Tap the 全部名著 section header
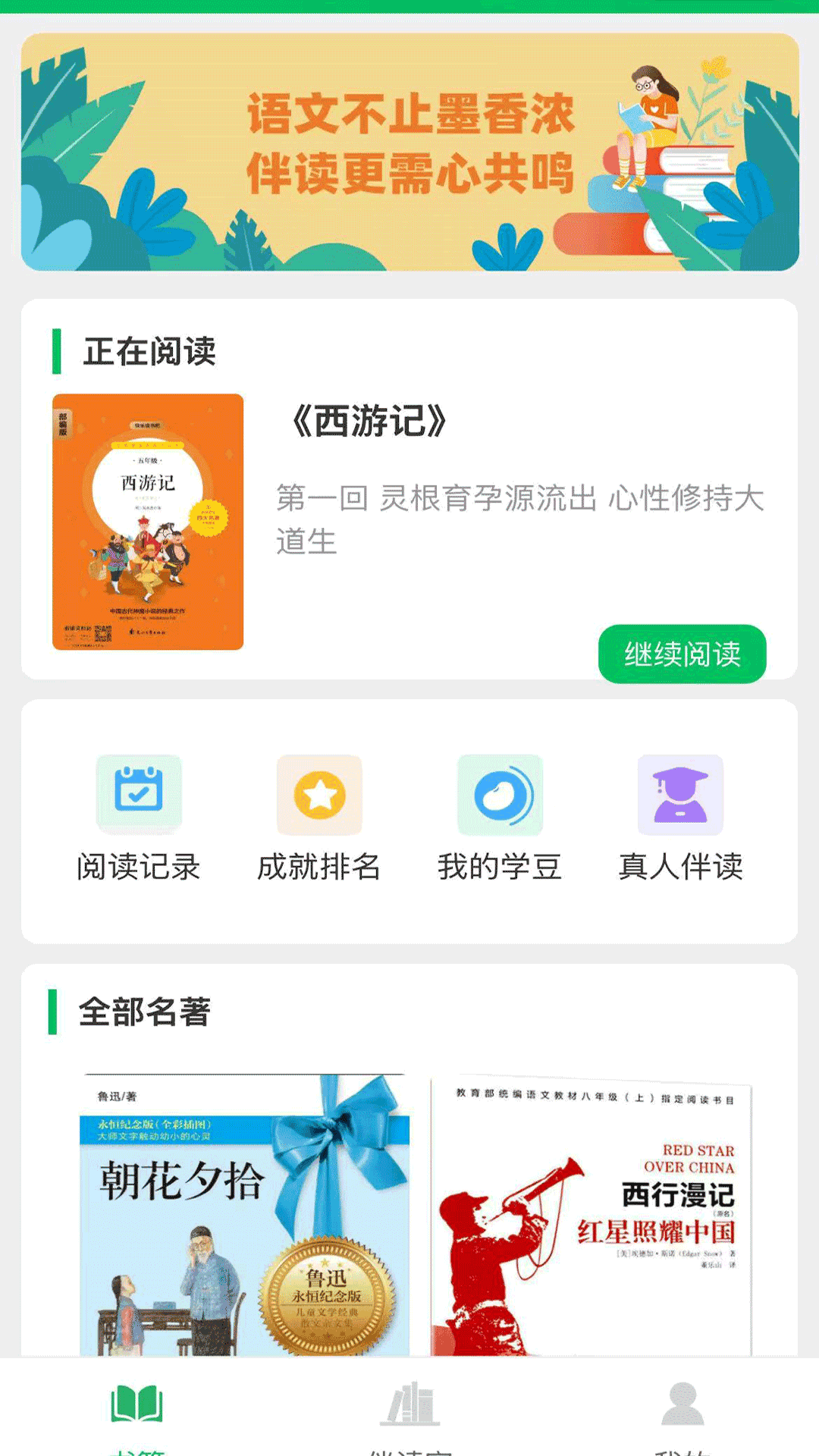Image resolution: width=819 pixels, height=1456 pixels. [145, 1011]
